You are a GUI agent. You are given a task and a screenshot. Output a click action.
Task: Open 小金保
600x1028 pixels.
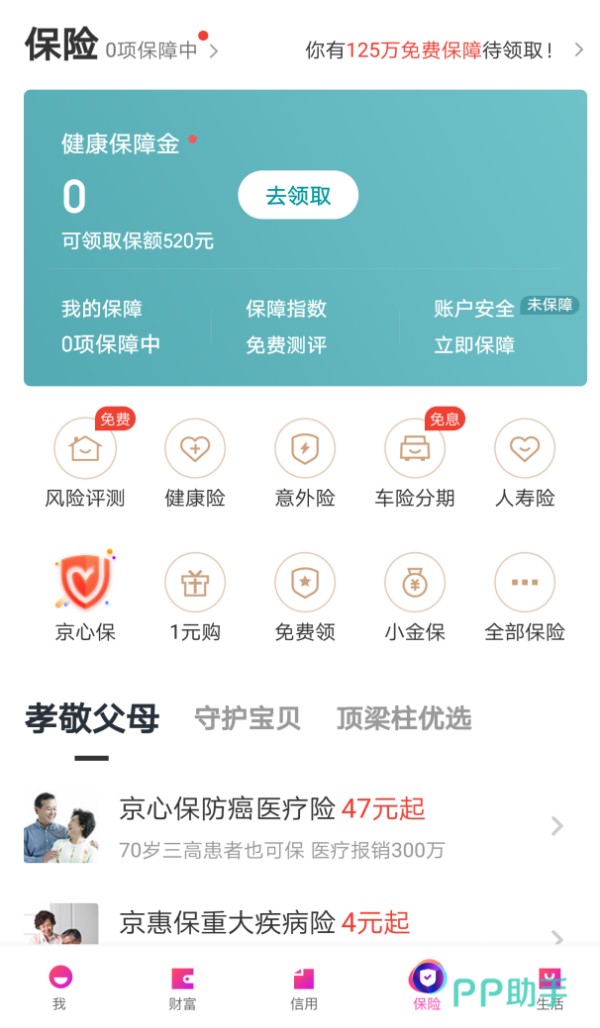click(415, 597)
